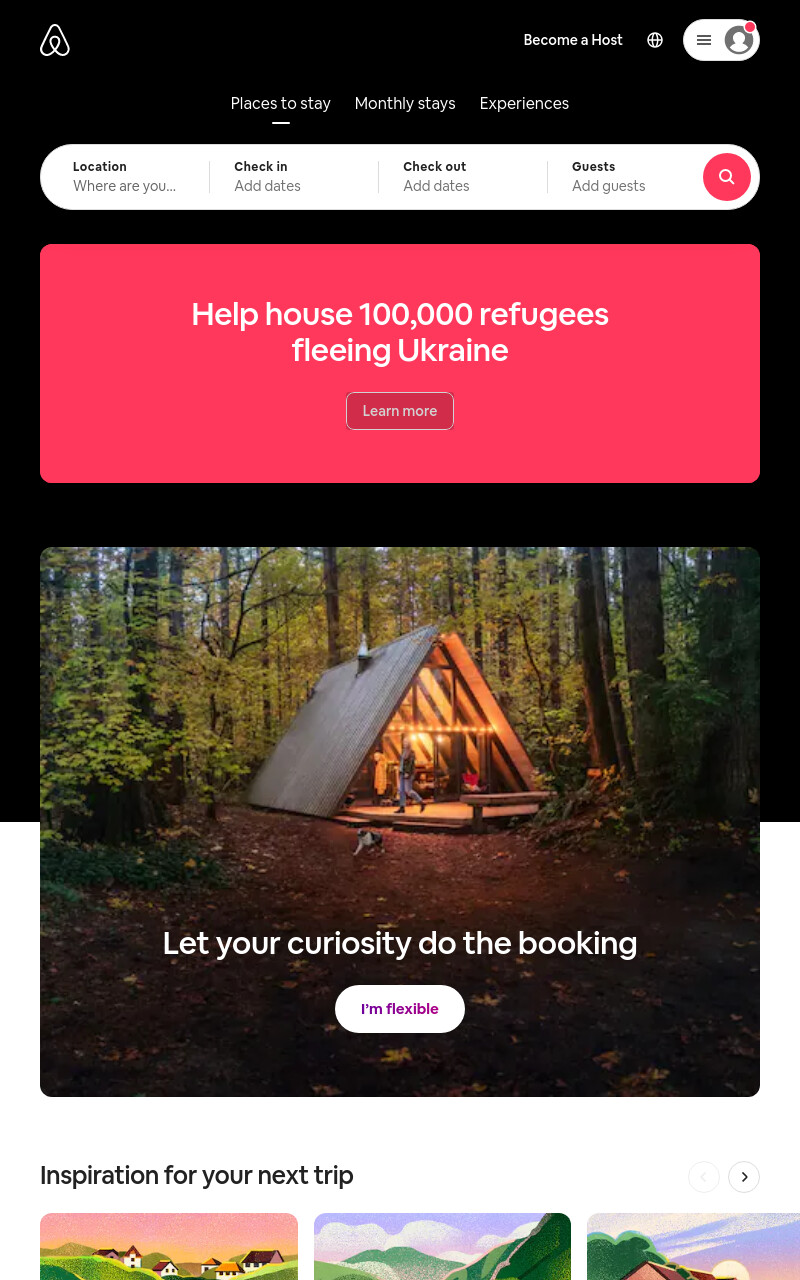Choose Check in dates
Screen dimensions: 800x1280
click(294, 177)
